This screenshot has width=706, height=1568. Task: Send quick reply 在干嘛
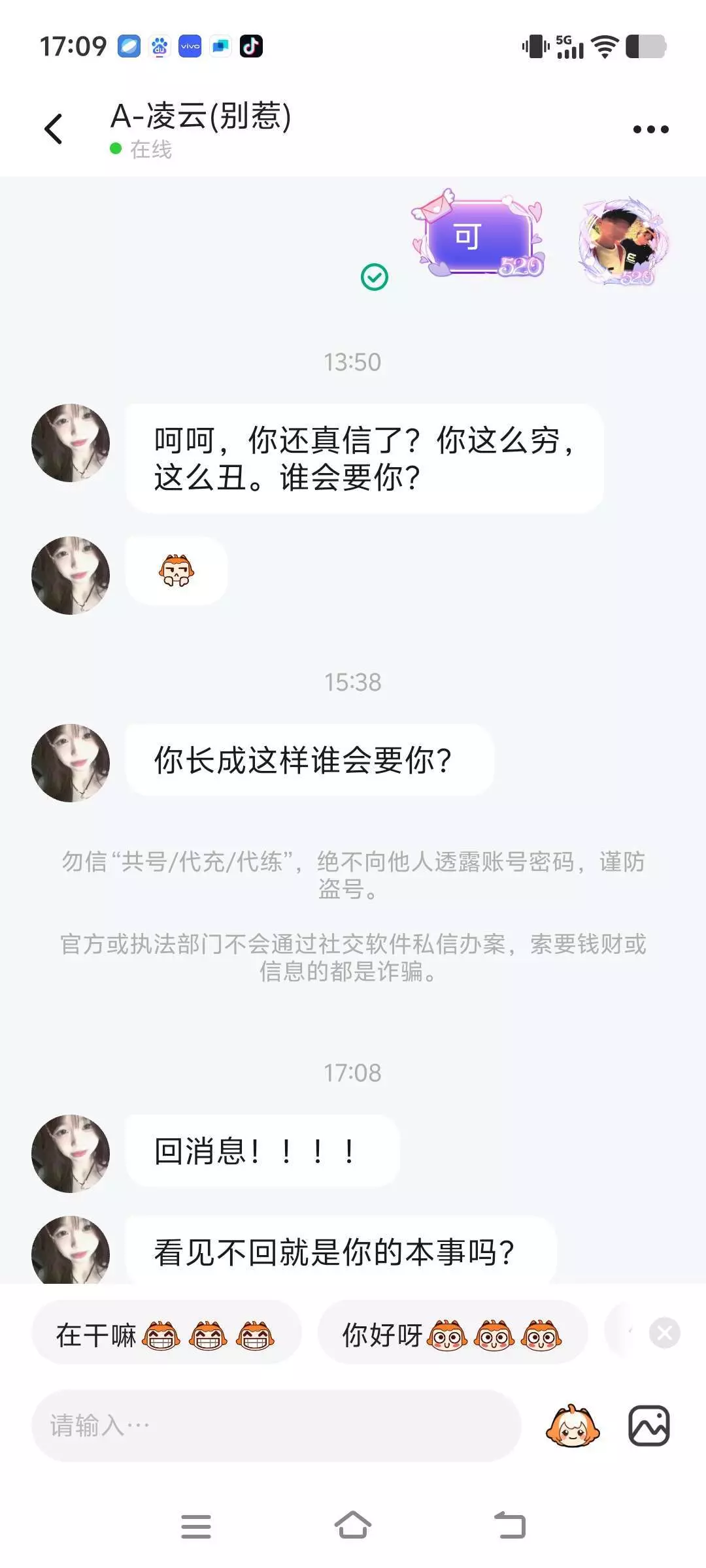166,1335
